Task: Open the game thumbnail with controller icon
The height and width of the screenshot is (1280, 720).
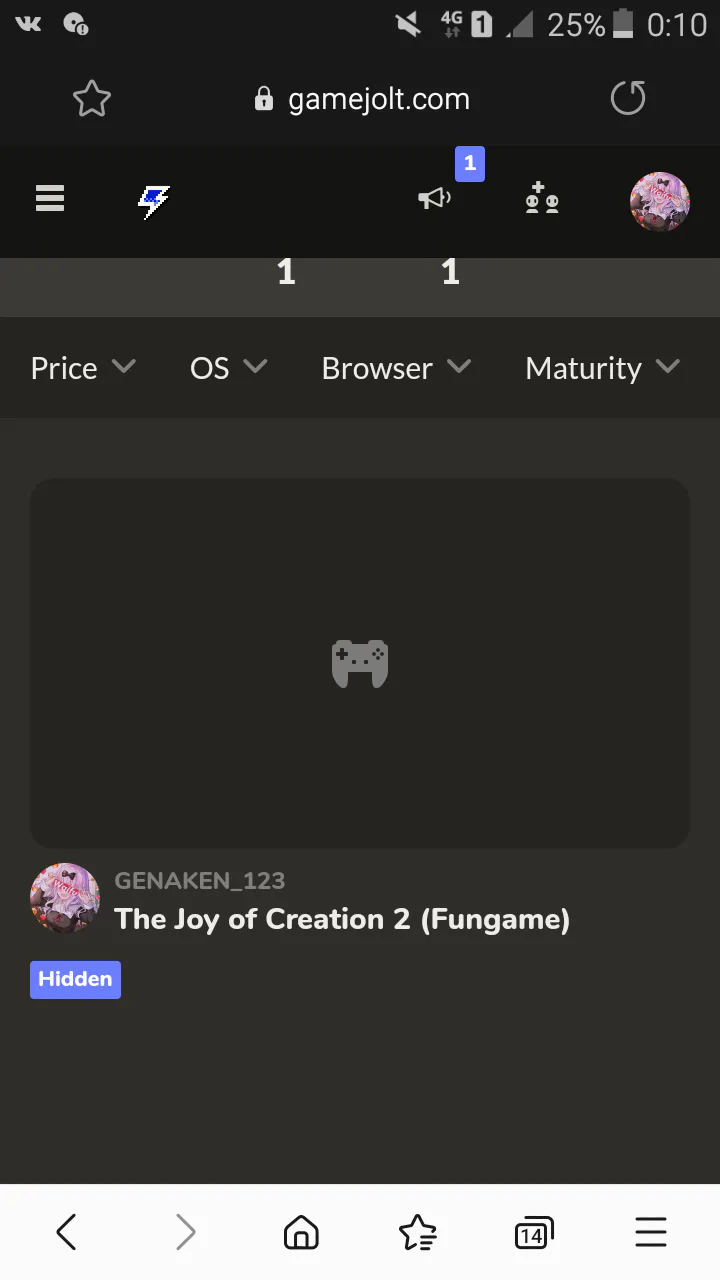Action: click(360, 663)
